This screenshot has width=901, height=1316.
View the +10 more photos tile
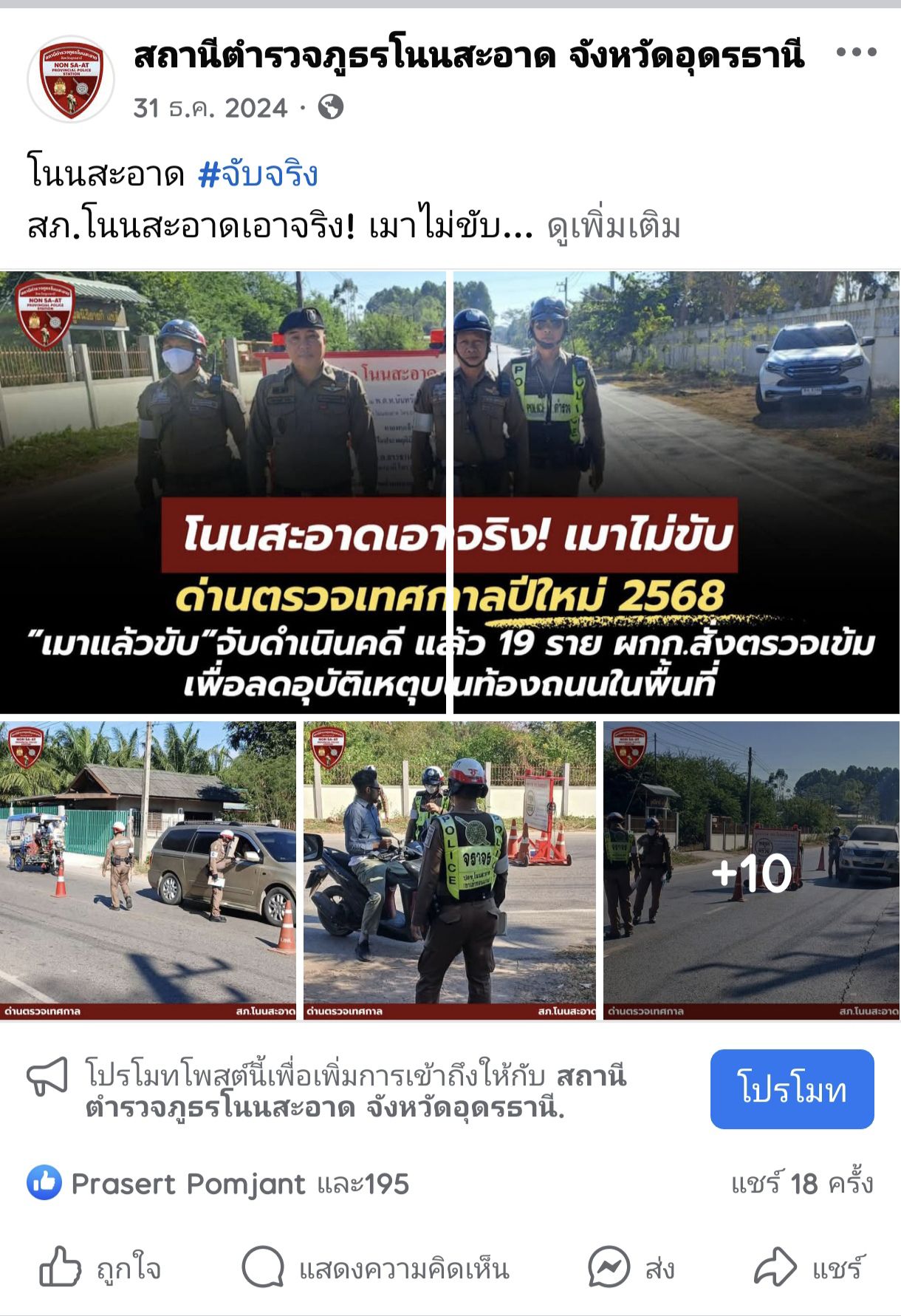point(751,871)
